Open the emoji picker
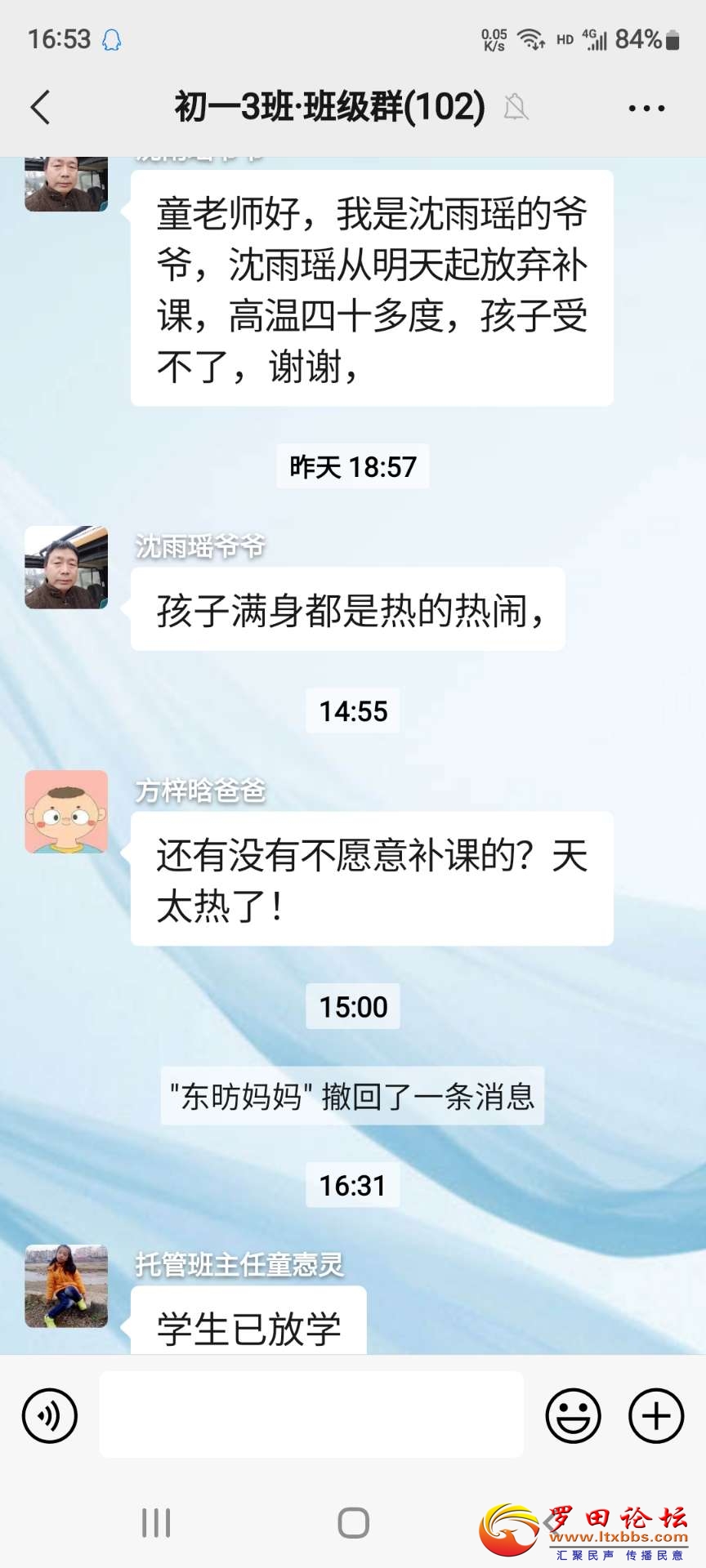The image size is (706, 1568). [573, 1415]
